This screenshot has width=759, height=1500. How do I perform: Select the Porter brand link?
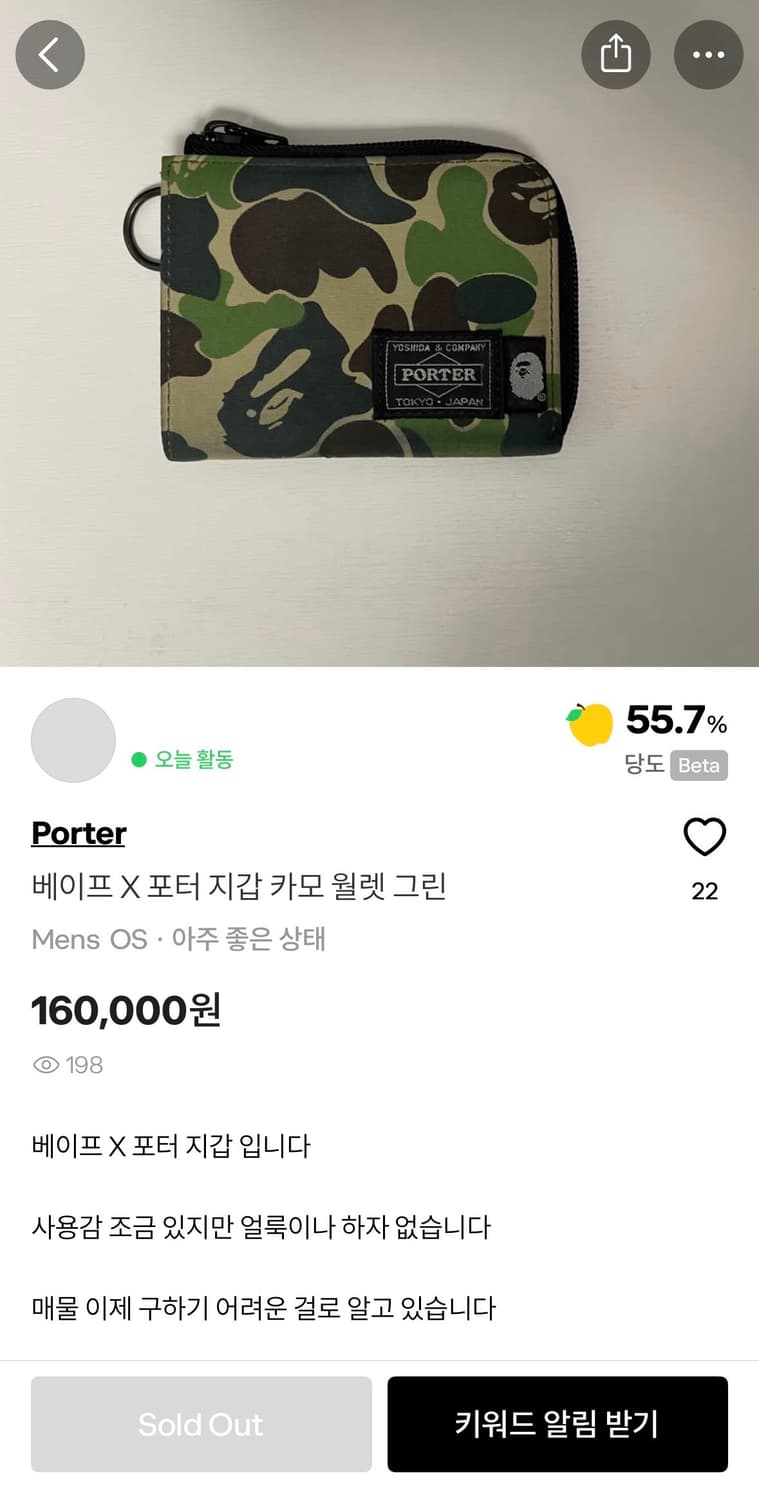(x=78, y=833)
